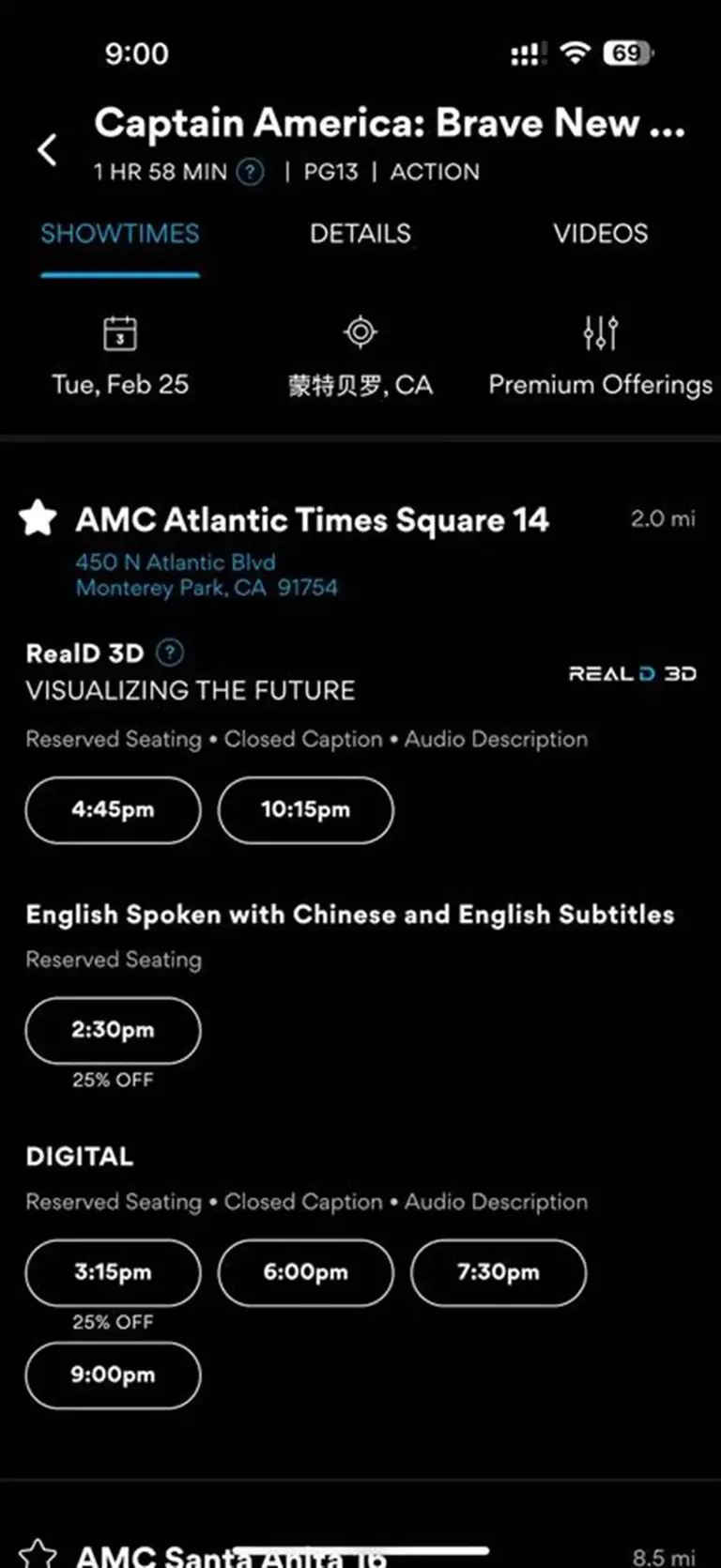Choose the 2:30pm subtitled showtime
Viewport: 721px width, 1568px height.
[113, 1030]
